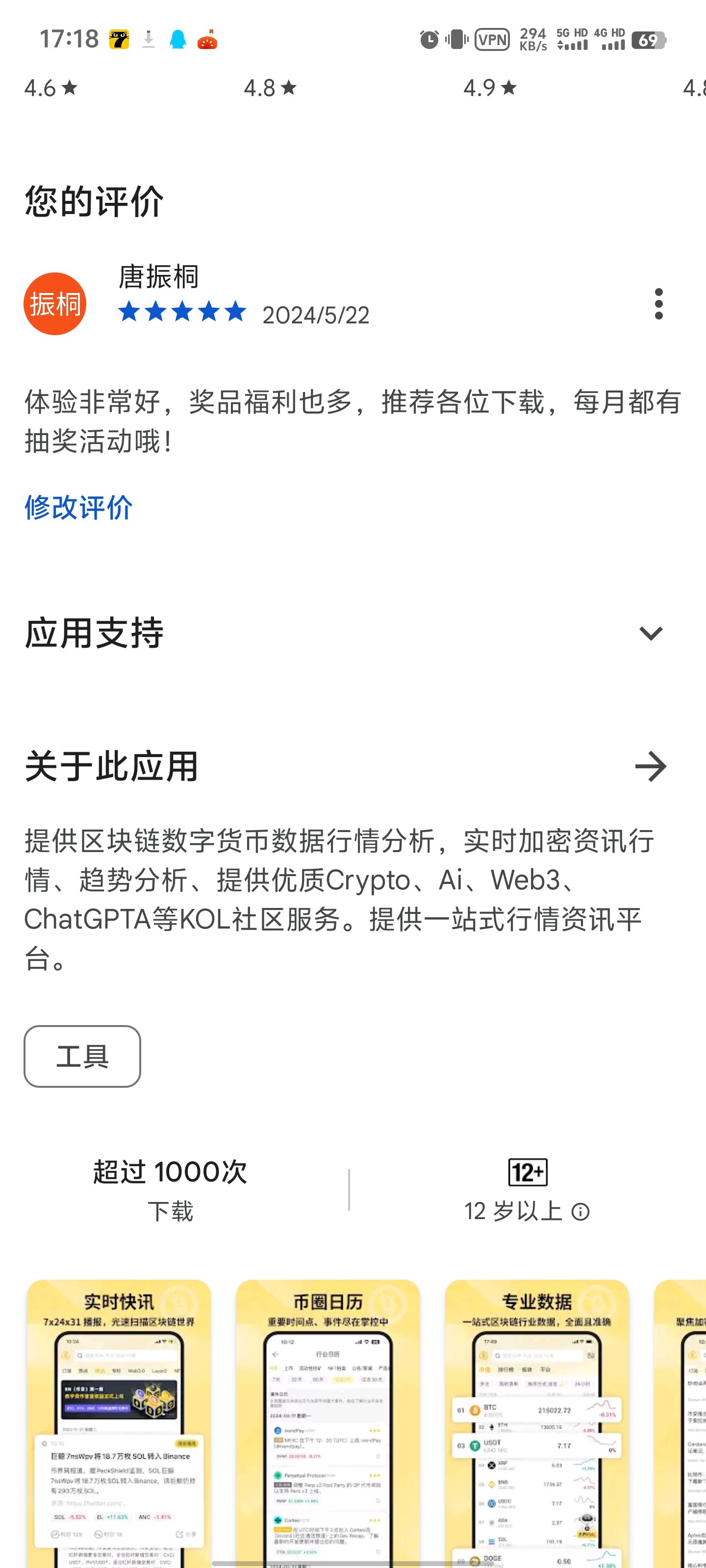
Task: Open the 关于此应用 details arrow
Action: 650,766
